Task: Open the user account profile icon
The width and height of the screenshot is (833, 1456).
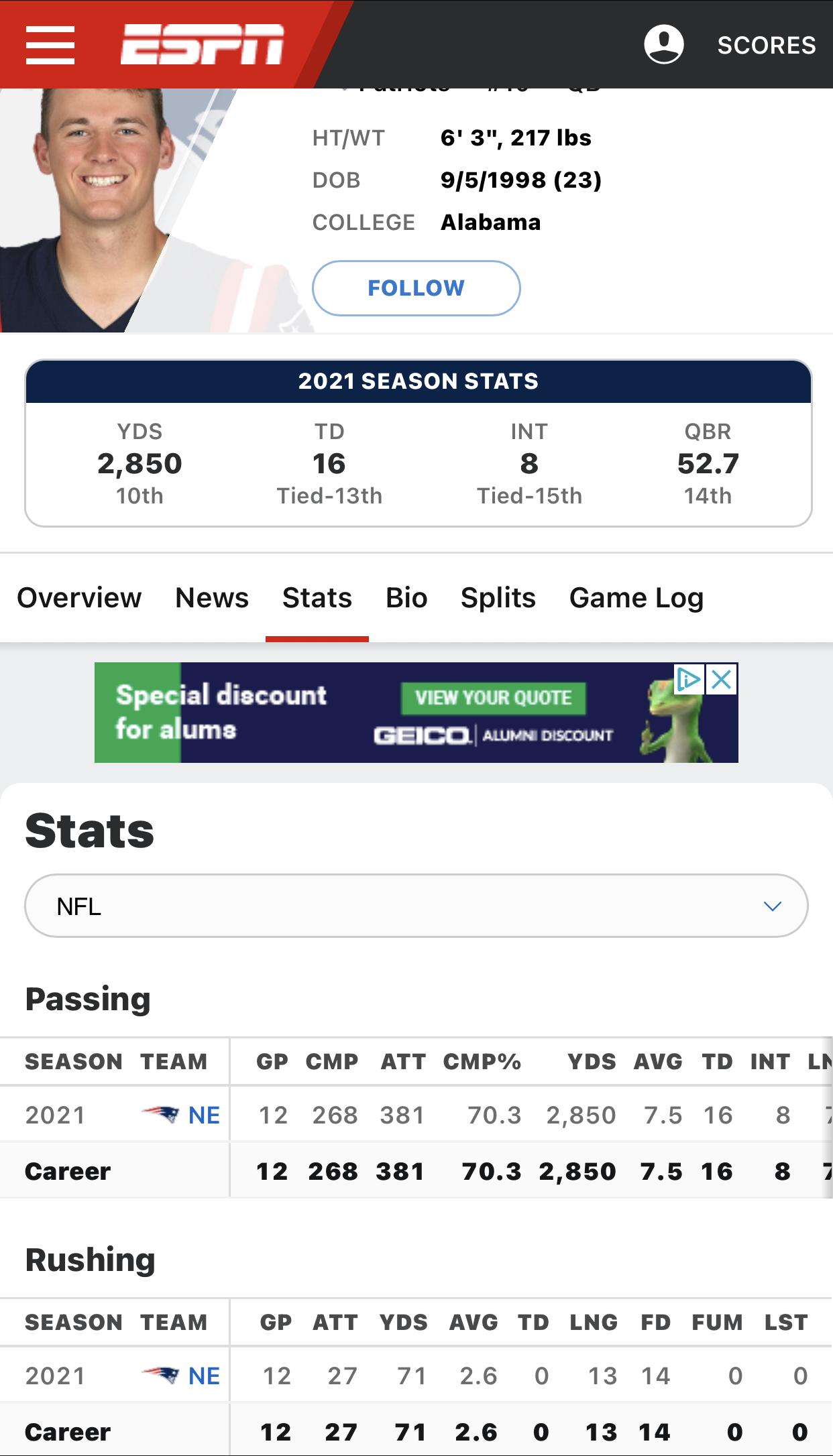Action: tap(663, 45)
